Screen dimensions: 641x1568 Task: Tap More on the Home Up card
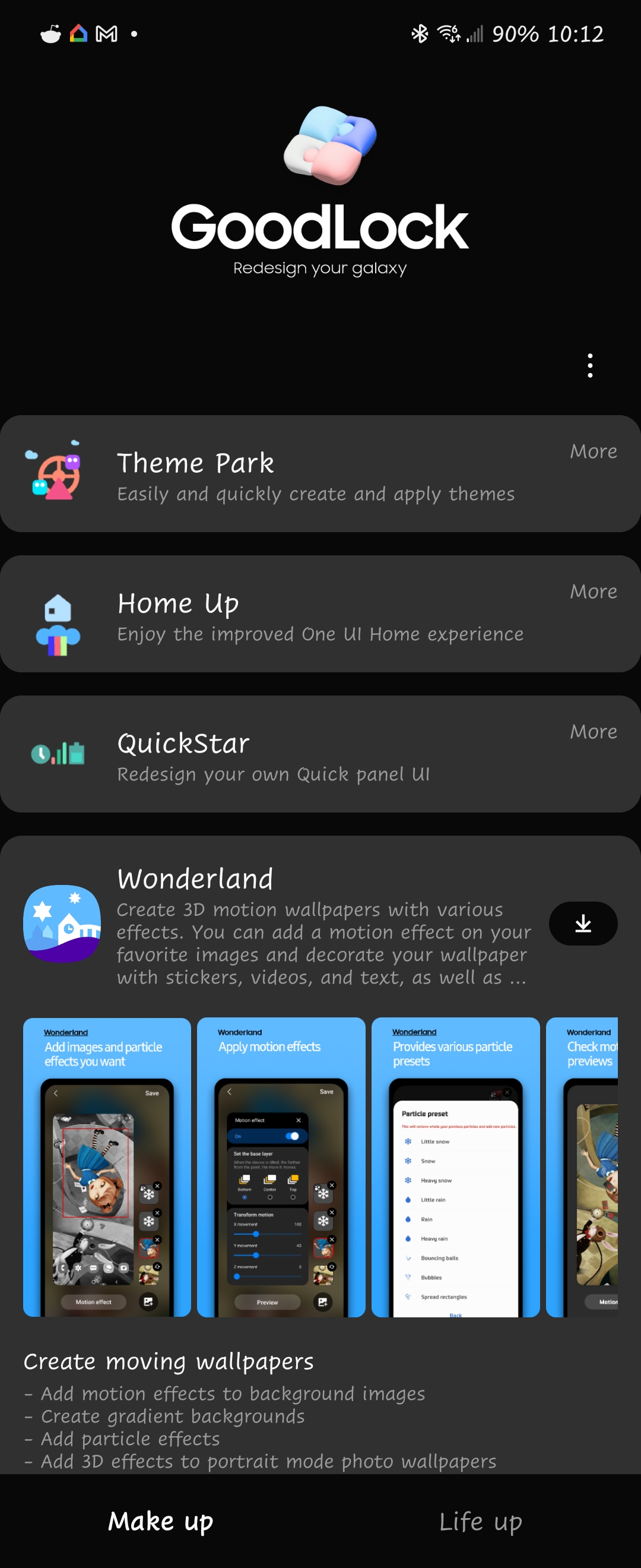(593, 591)
